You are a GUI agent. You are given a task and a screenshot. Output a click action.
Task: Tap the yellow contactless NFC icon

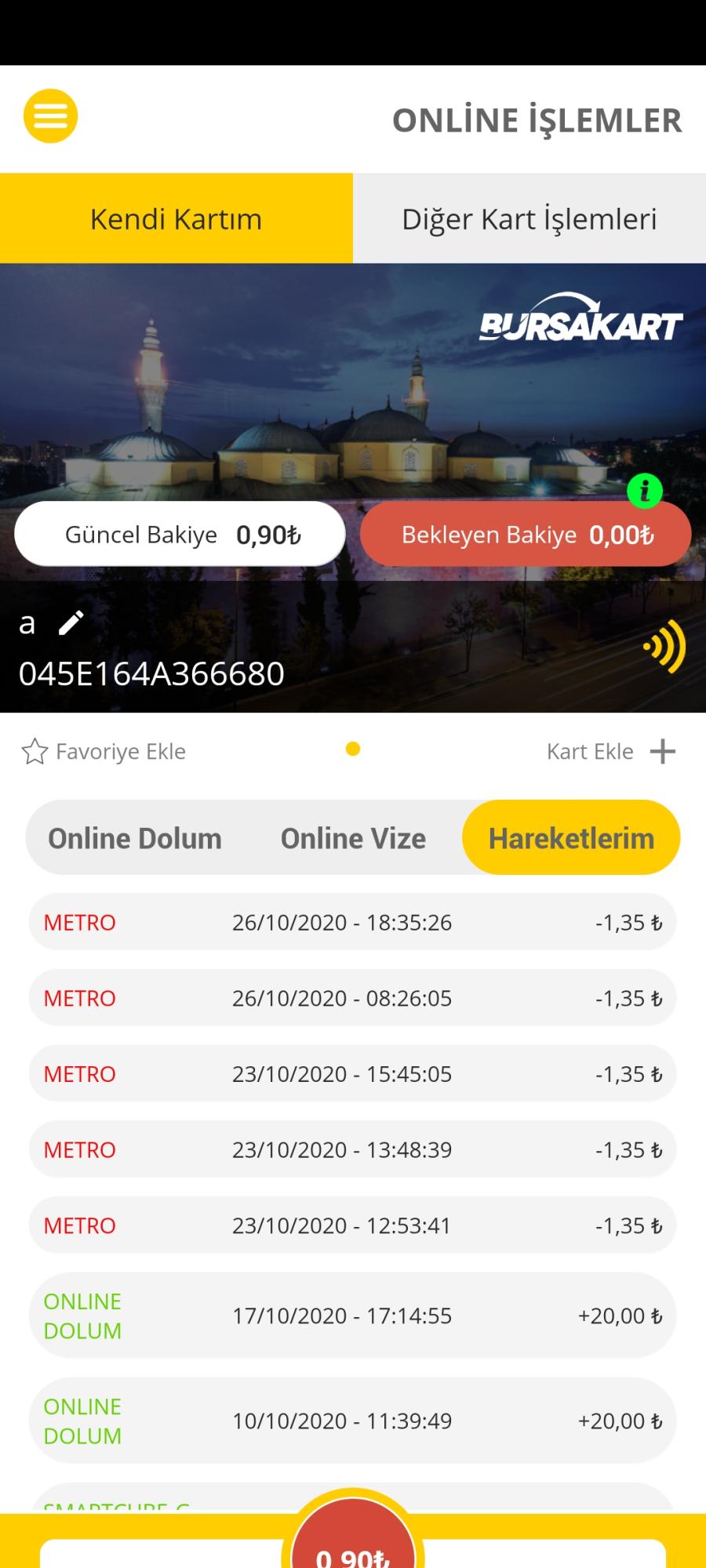pyautogui.click(x=664, y=647)
